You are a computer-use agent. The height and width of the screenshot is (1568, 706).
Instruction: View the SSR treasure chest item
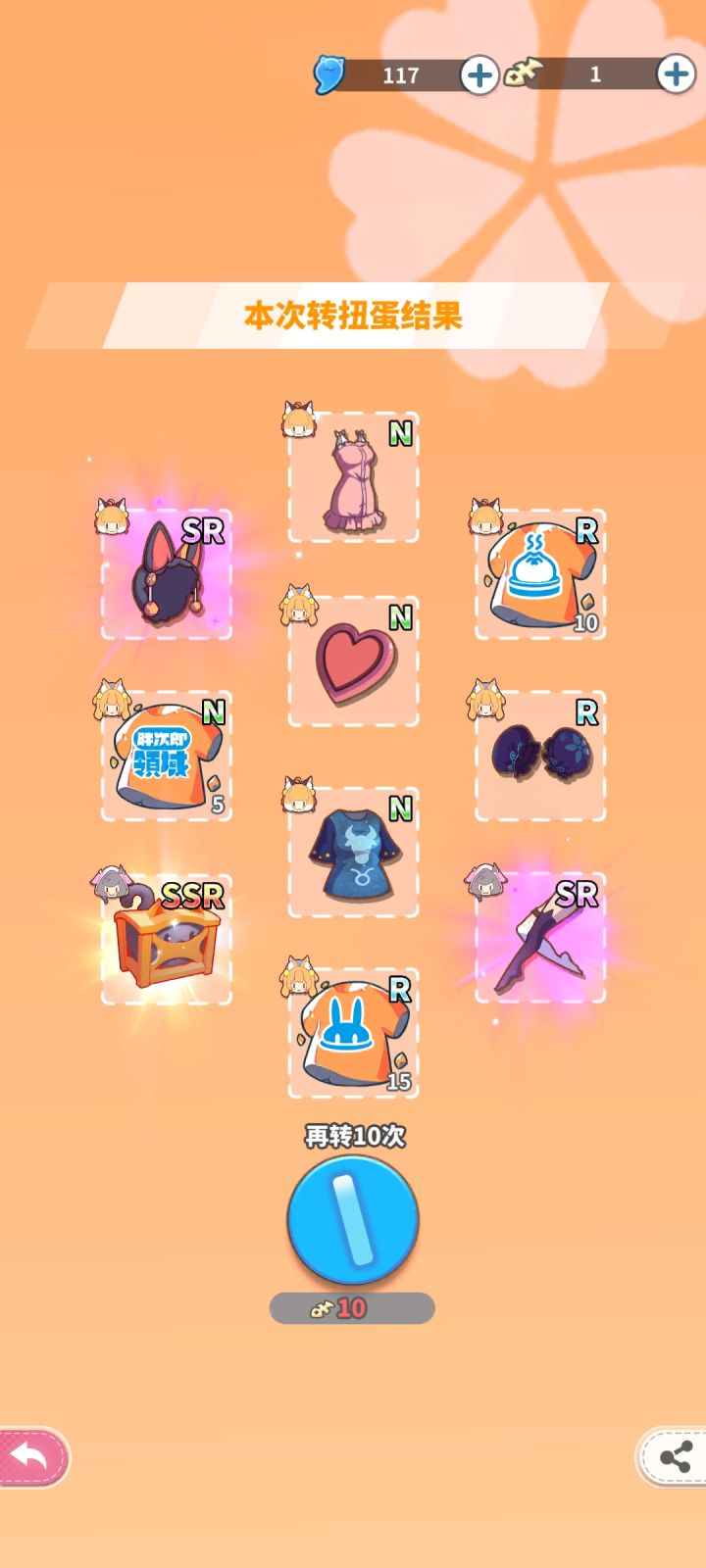point(167,940)
